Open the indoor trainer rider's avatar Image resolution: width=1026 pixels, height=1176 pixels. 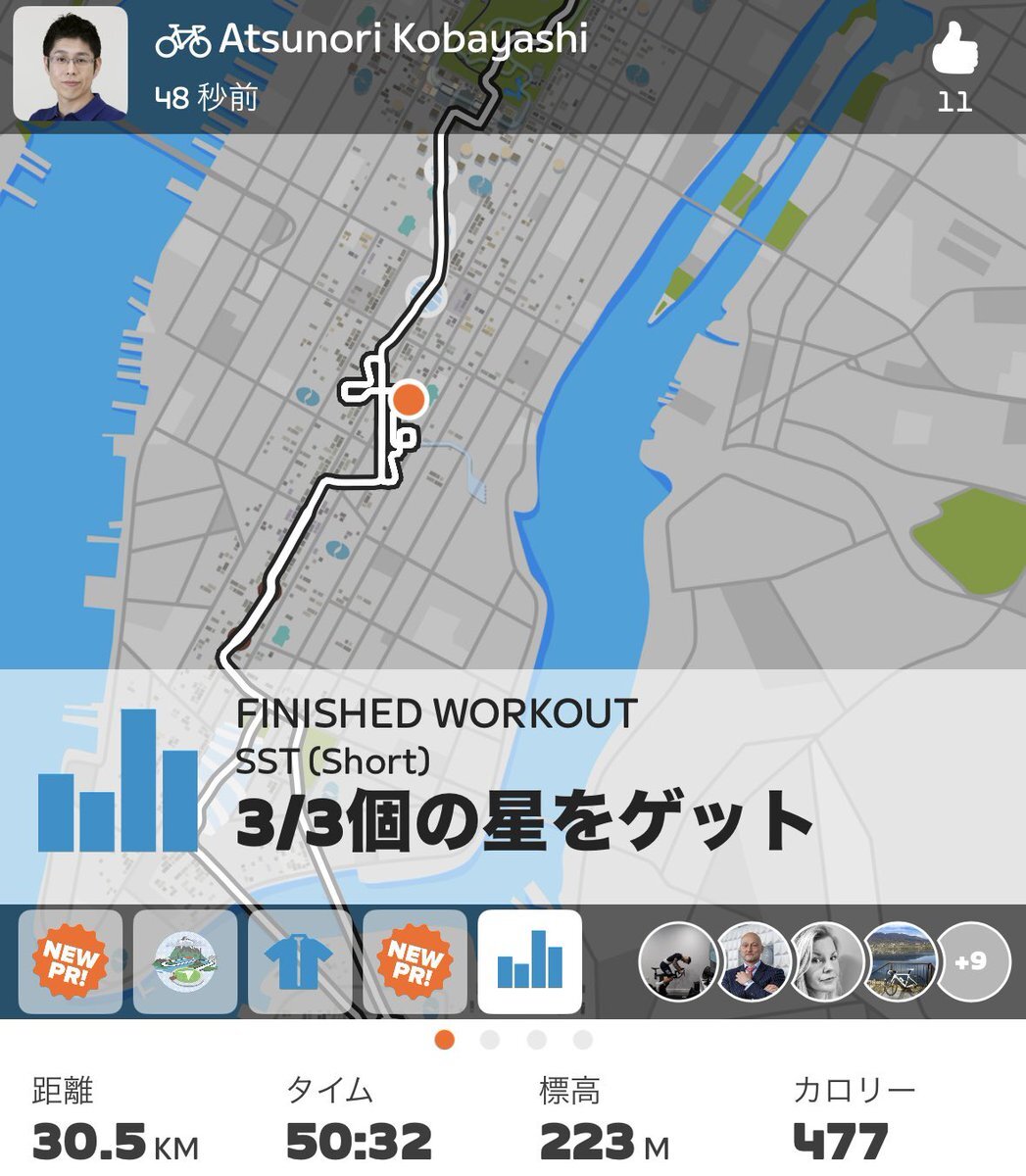coord(677,961)
